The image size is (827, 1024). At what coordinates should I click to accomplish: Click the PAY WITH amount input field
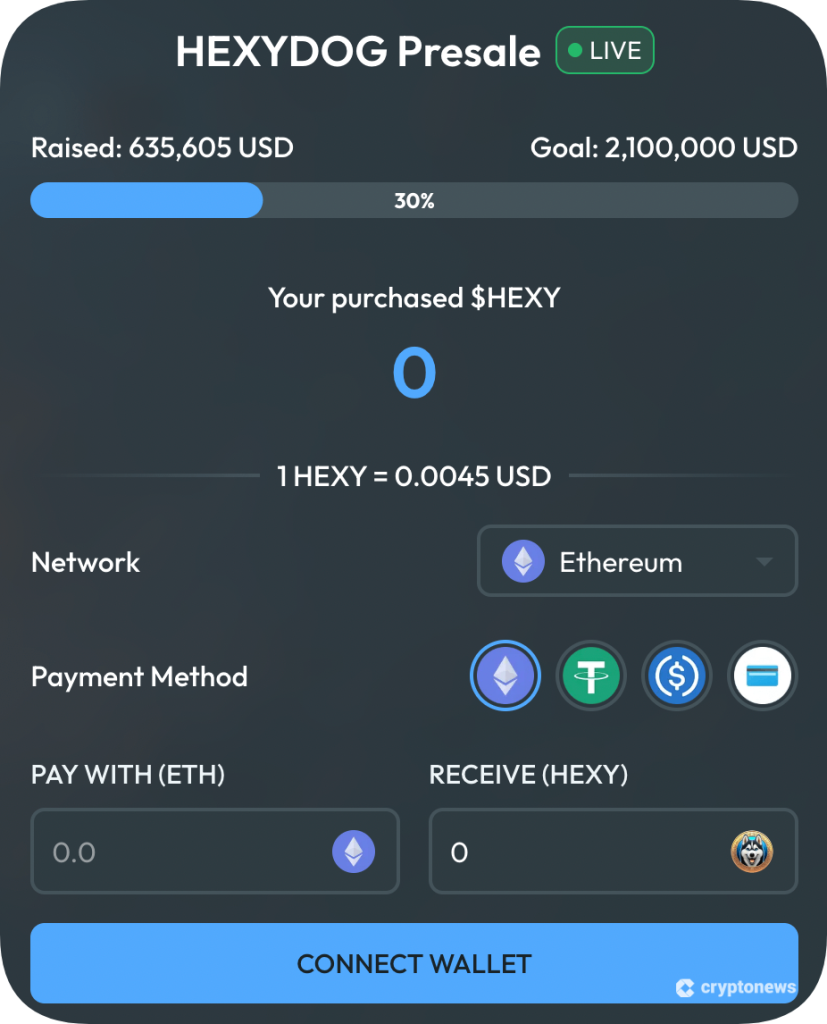click(180, 852)
